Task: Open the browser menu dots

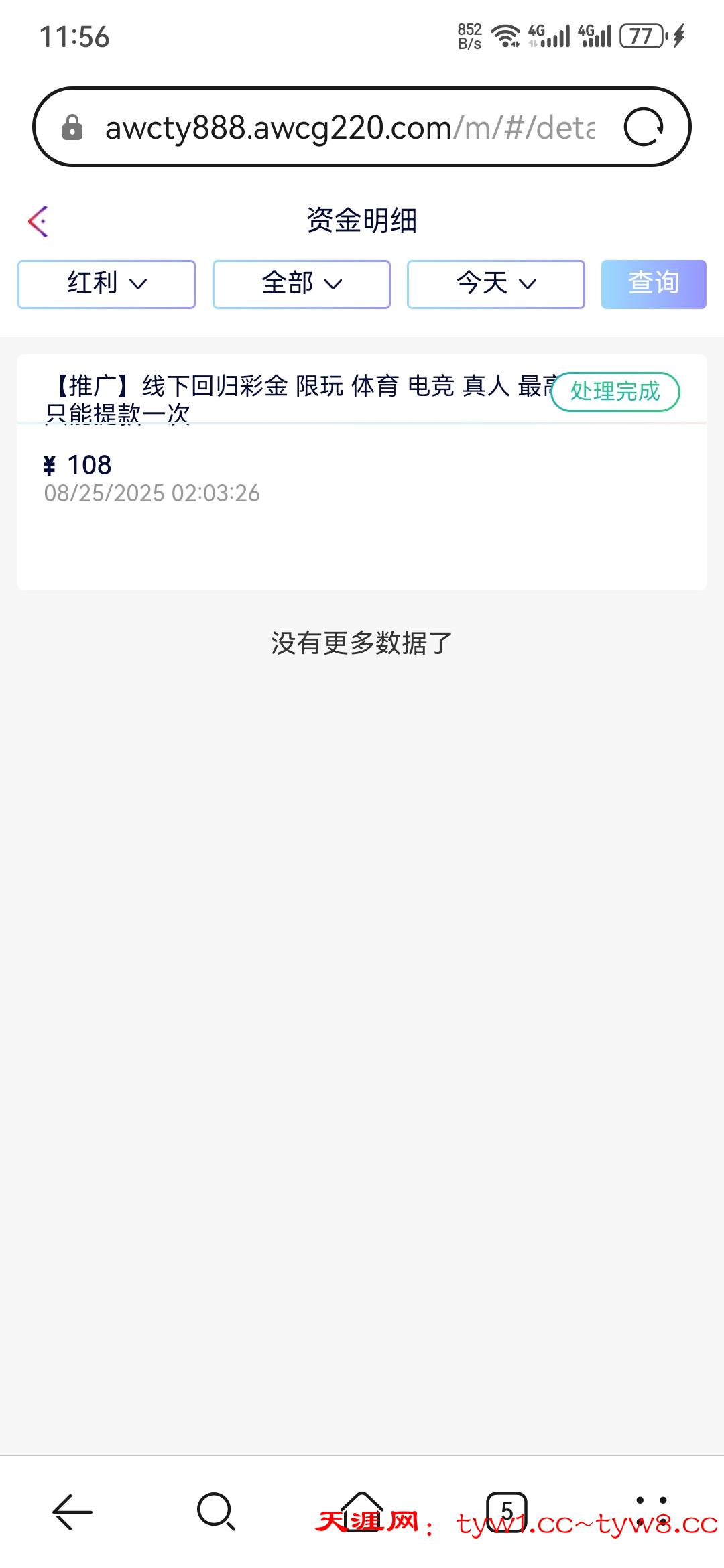Action: [x=651, y=1512]
